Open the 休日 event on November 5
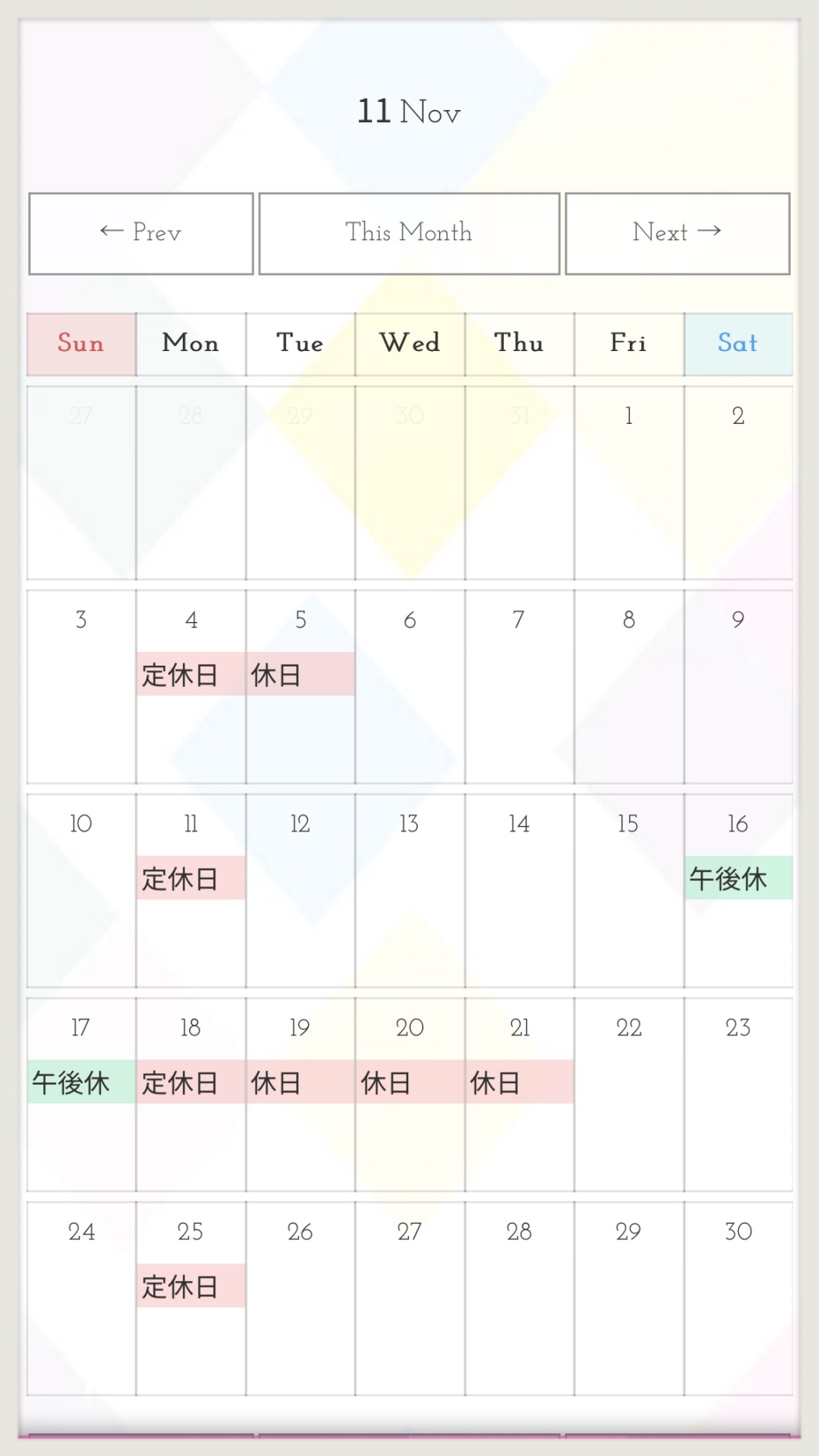Image resolution: width=819 pixels, height=1456 pixels. (301, 674)
